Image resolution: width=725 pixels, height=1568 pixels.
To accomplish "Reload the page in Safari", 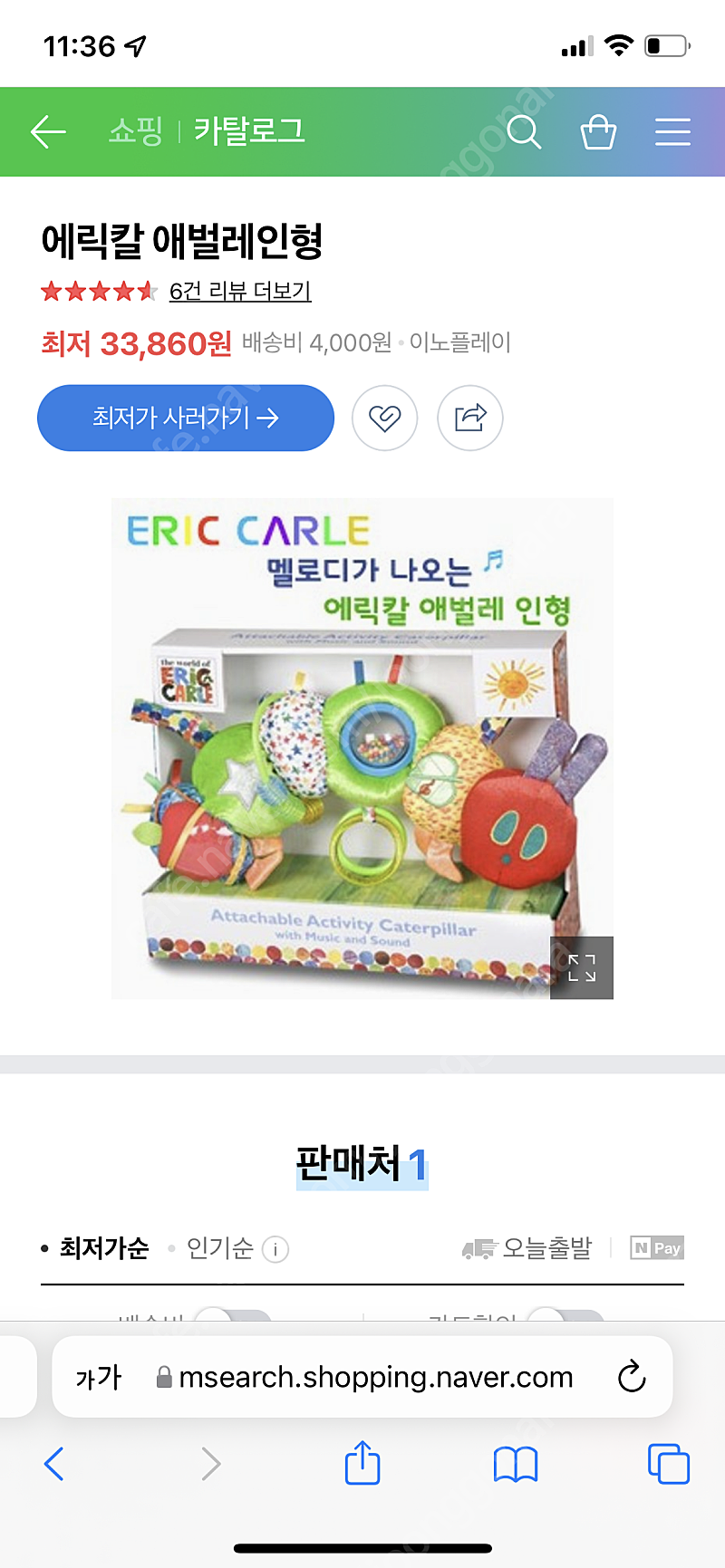I will [x=631, y=1377].
